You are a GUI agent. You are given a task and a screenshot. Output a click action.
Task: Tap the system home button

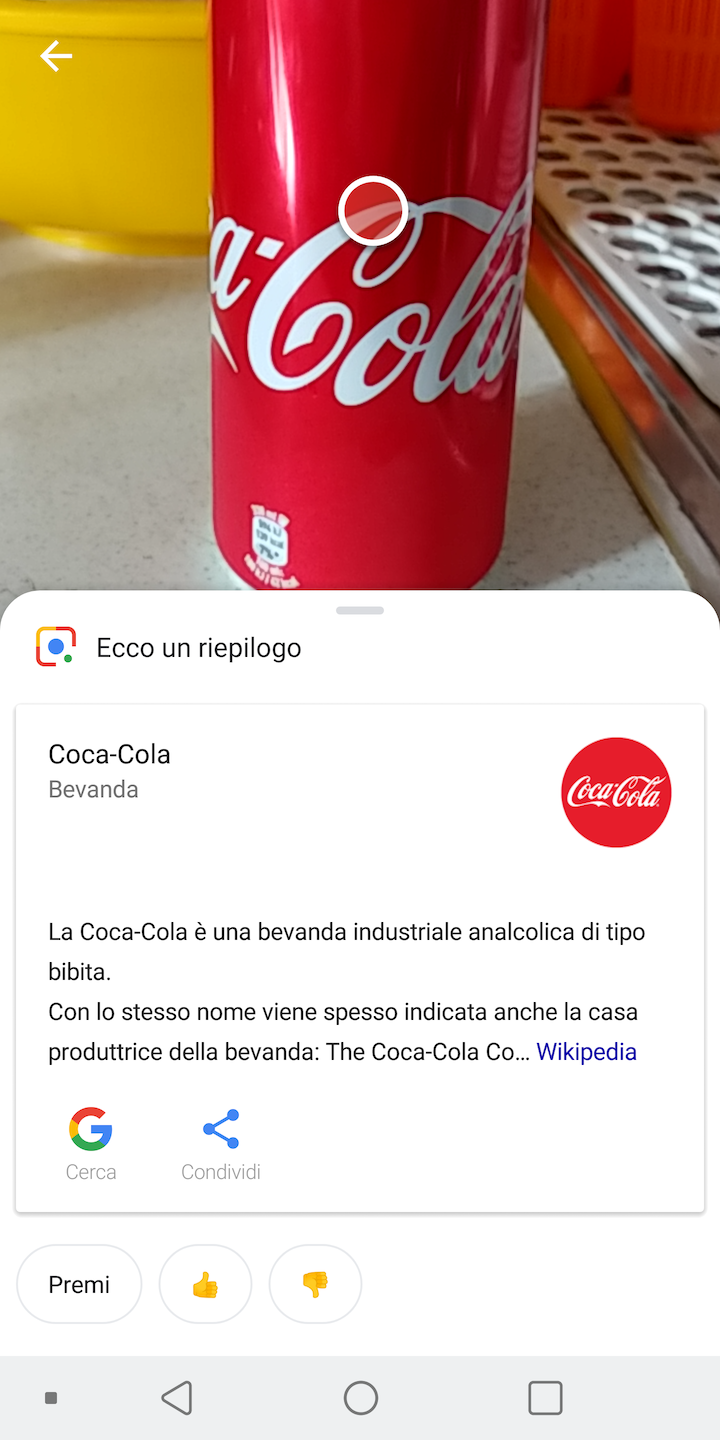pos(360,1398)
